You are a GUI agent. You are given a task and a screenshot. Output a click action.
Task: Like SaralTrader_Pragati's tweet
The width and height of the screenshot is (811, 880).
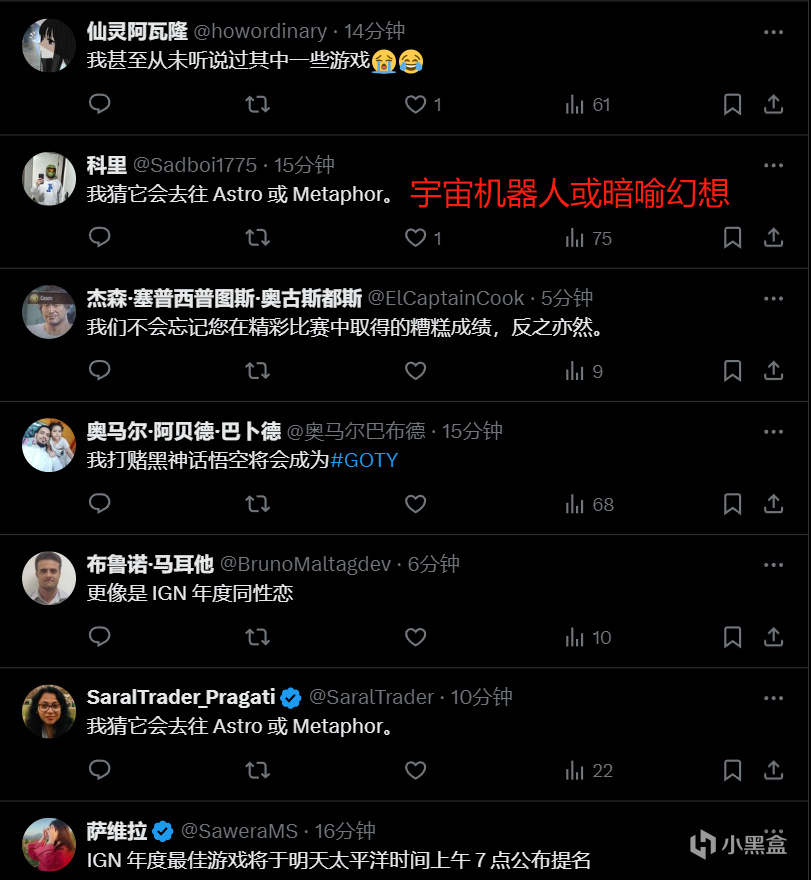click(x=415, y=769)
